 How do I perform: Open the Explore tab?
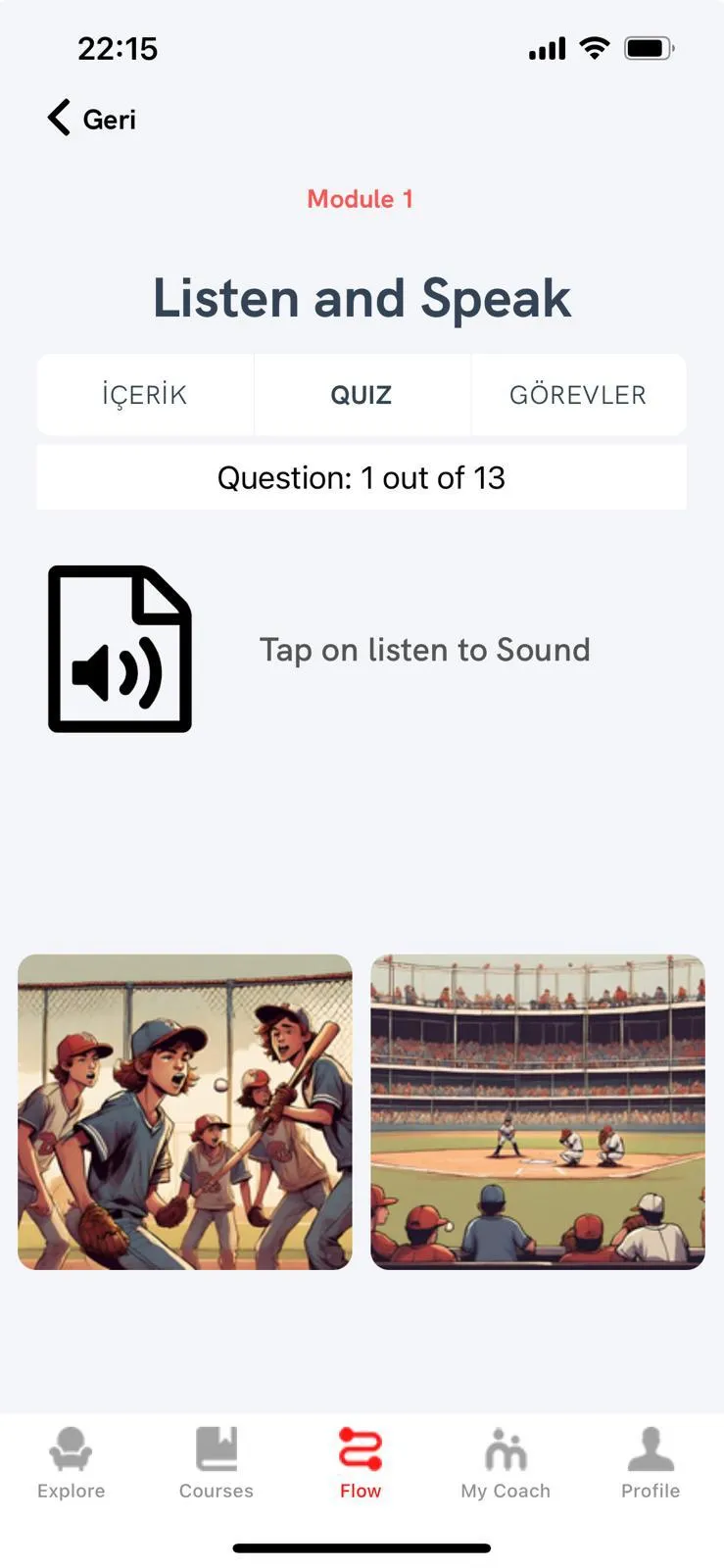[x=72, y=1463]
